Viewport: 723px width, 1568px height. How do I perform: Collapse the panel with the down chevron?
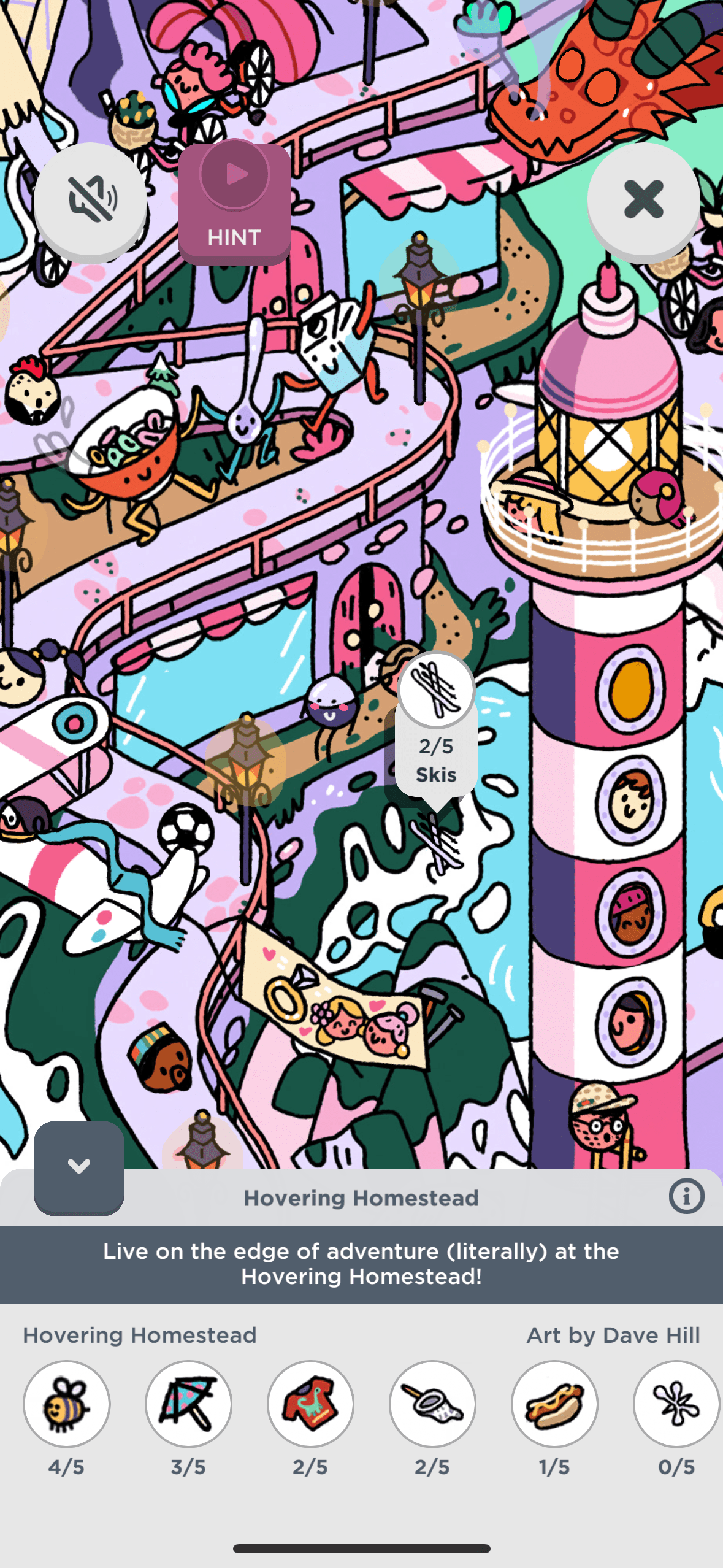coord(79,1166)
